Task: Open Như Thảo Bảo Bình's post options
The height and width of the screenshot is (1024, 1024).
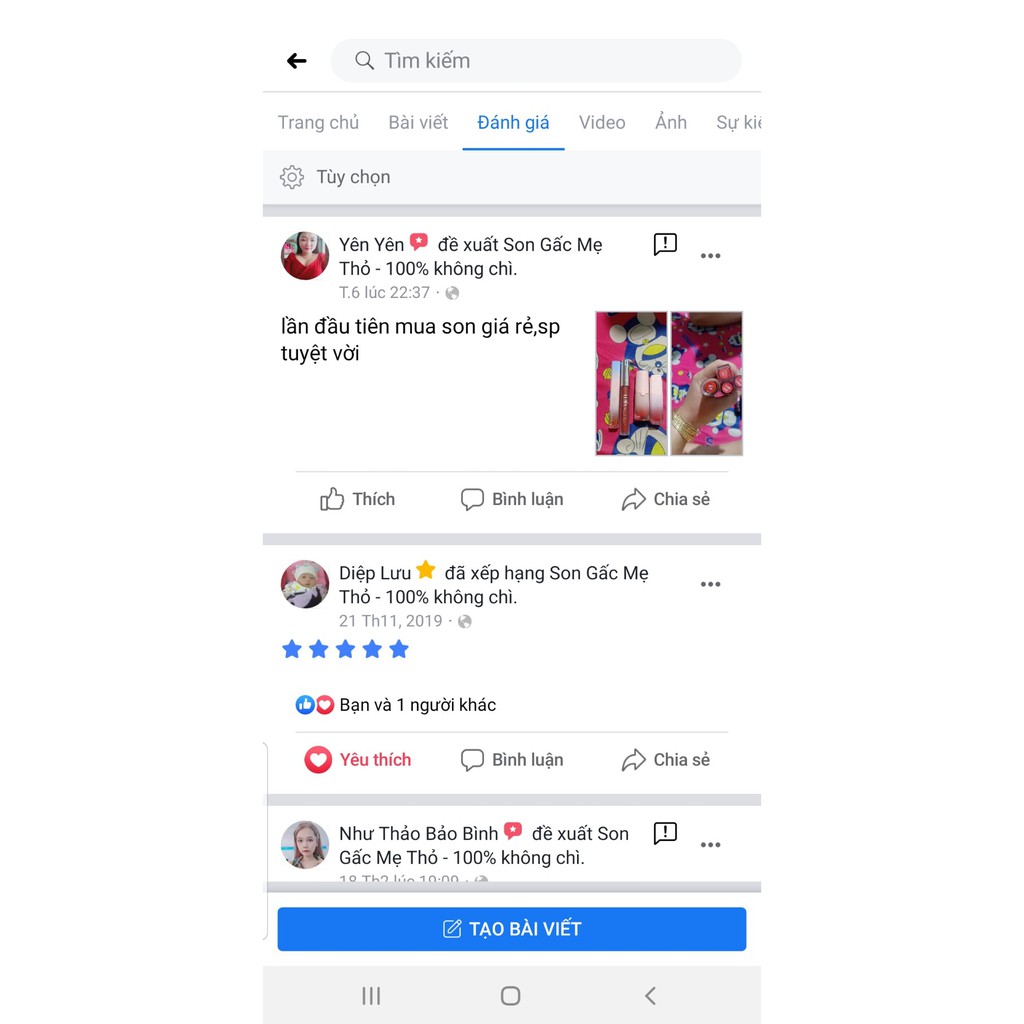Action: [710, 845]
